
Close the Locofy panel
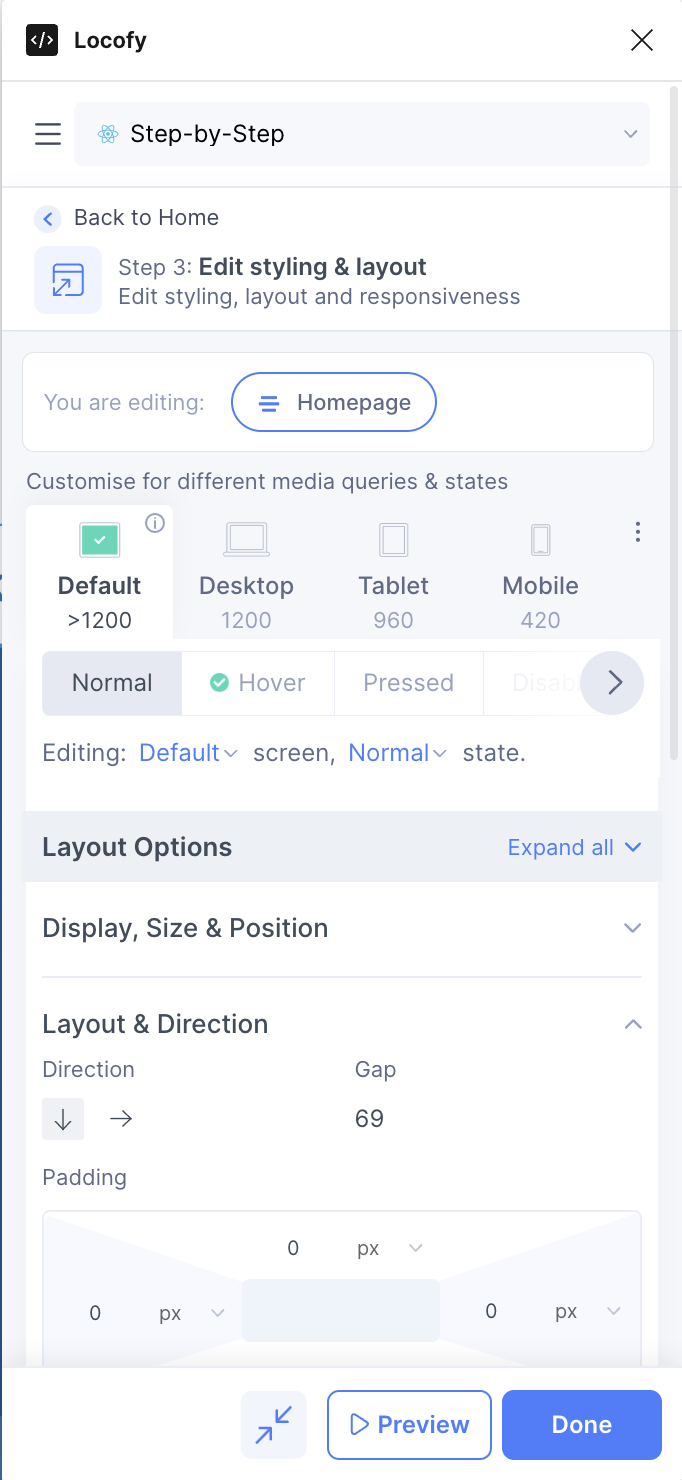point(641,40)
